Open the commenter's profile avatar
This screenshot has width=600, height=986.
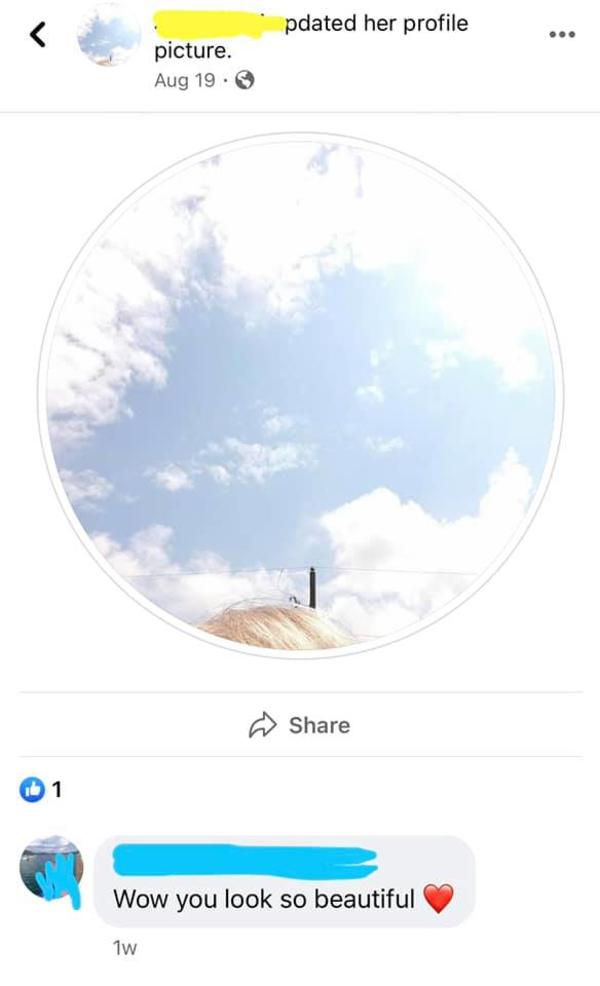click(51, 867)
